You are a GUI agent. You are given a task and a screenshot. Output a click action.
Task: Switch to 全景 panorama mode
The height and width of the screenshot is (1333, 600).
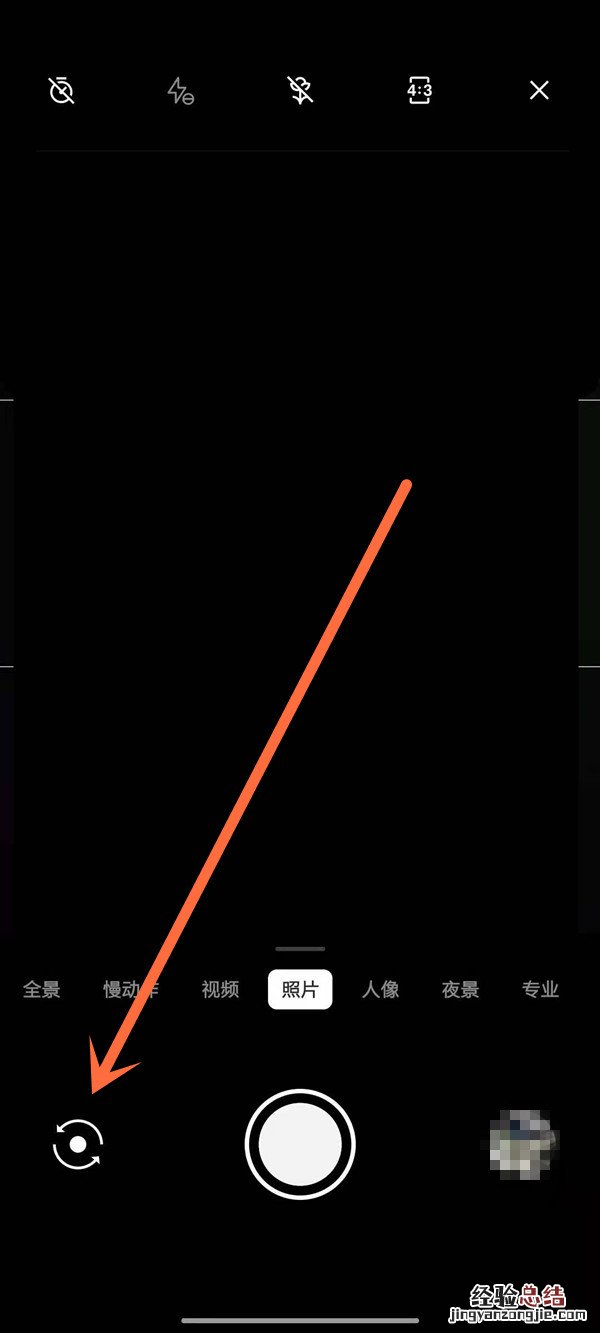point(42,990)
